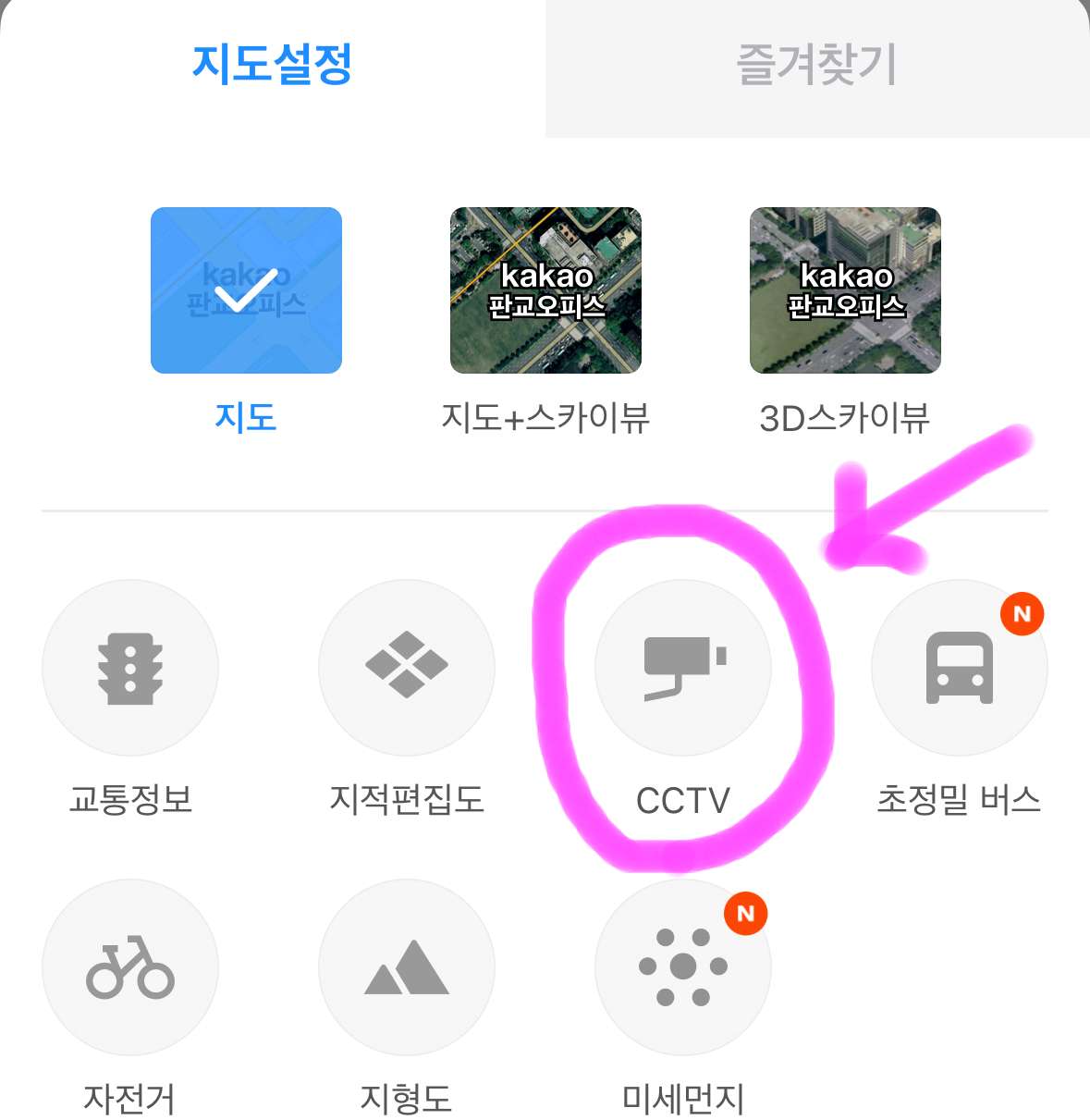Tap the N badge on 초정밀 버스

(x=1022, y=612)
